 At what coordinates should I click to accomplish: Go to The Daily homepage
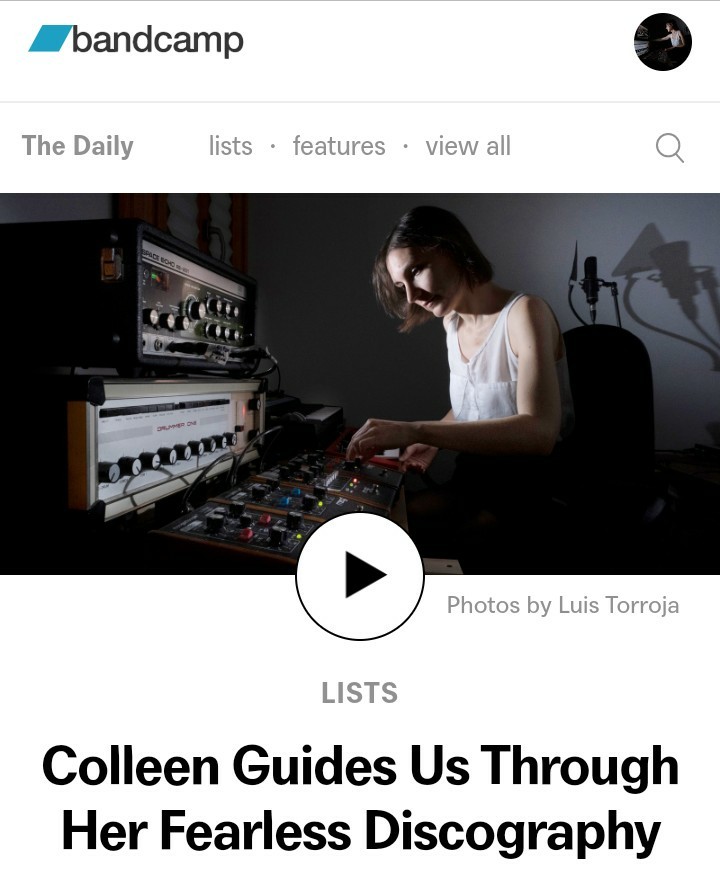[78, 146]
